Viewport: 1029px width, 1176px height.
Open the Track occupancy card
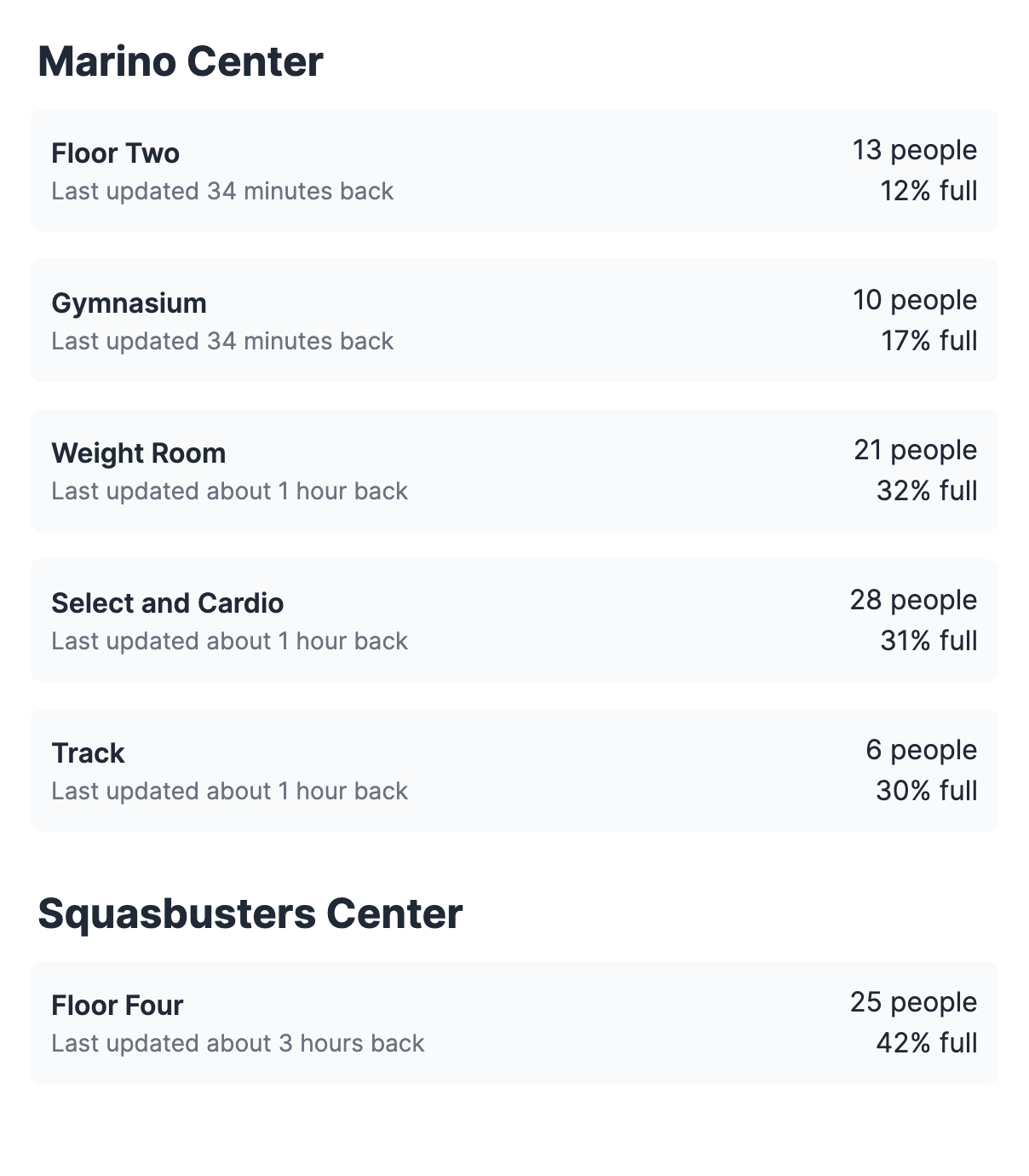pos(514,770)
